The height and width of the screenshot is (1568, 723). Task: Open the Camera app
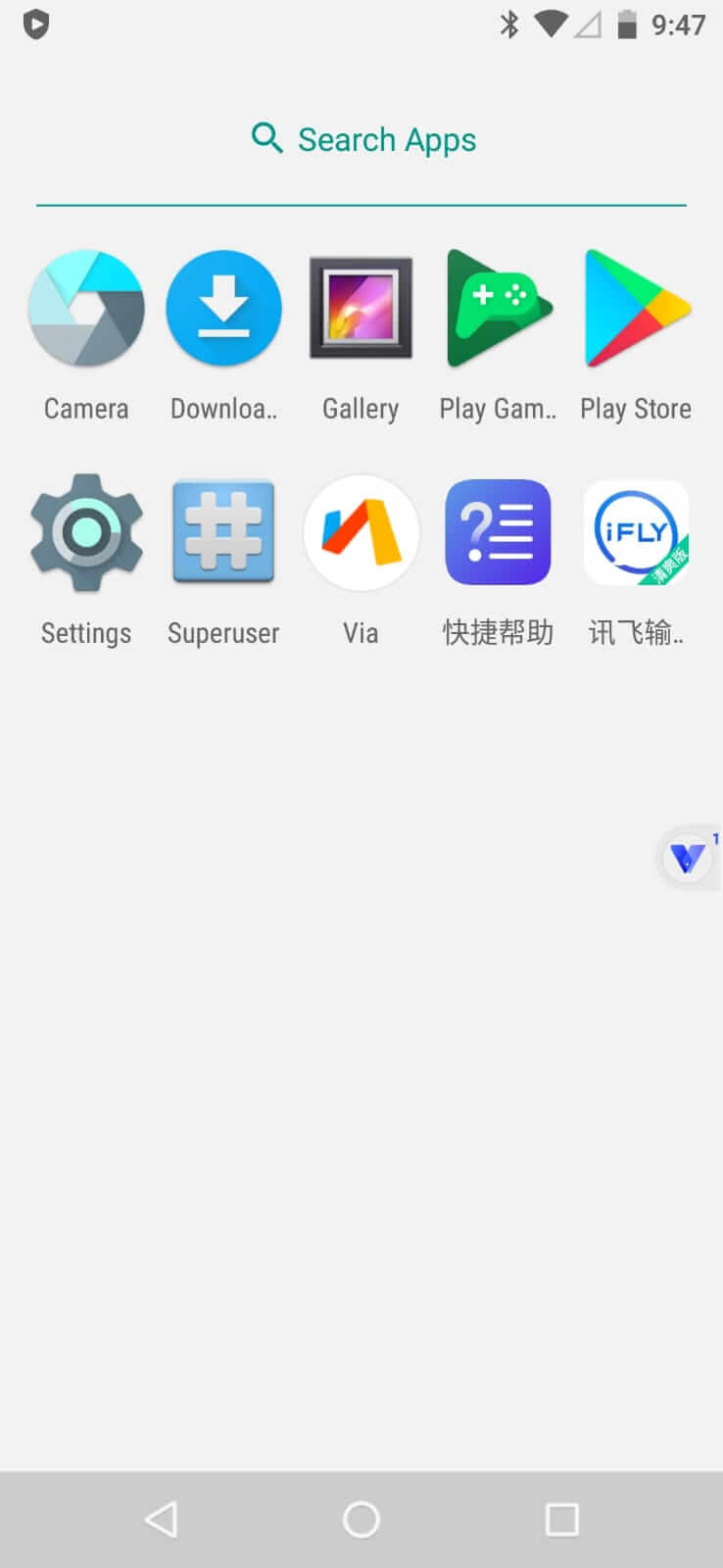pos(86,309)
